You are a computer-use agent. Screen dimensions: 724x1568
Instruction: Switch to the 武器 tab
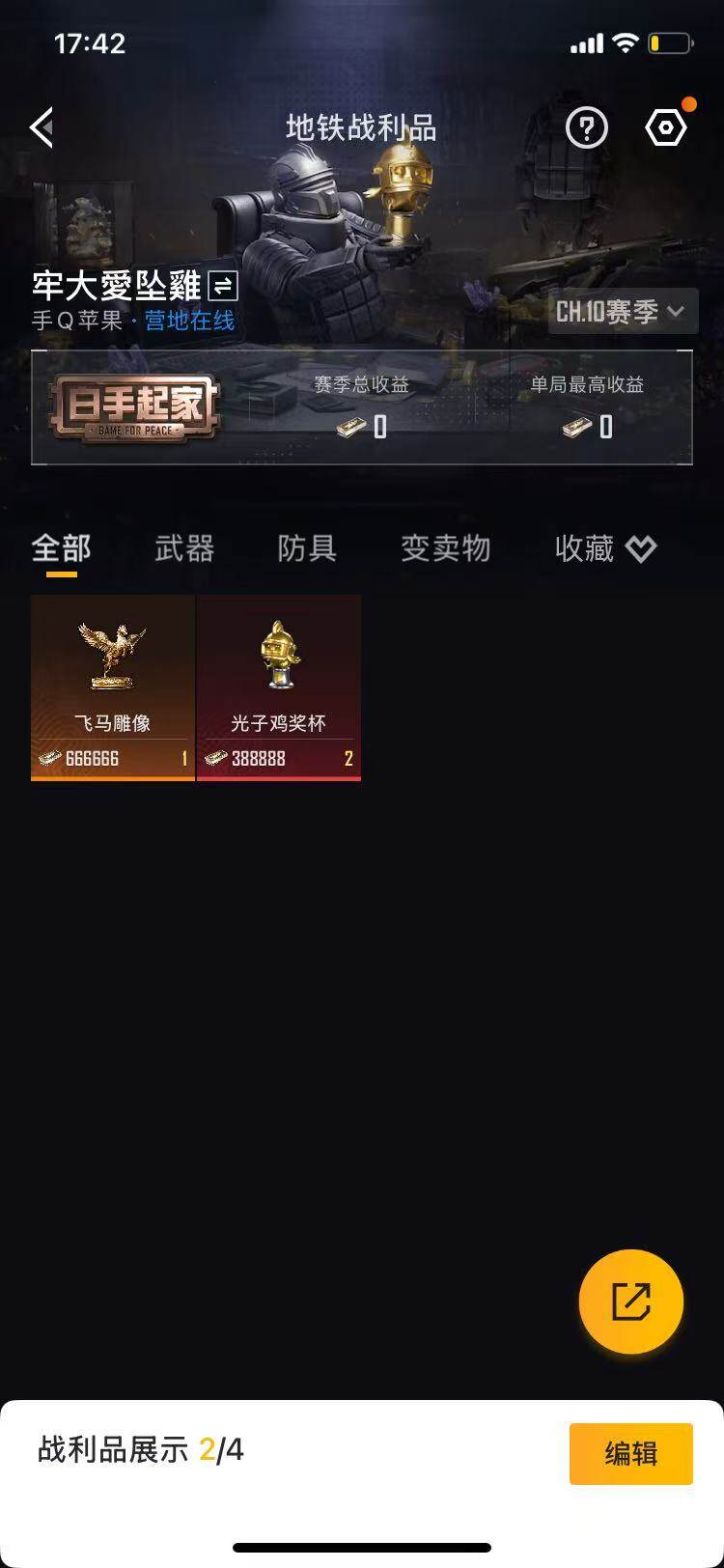[x=183, y=548]
